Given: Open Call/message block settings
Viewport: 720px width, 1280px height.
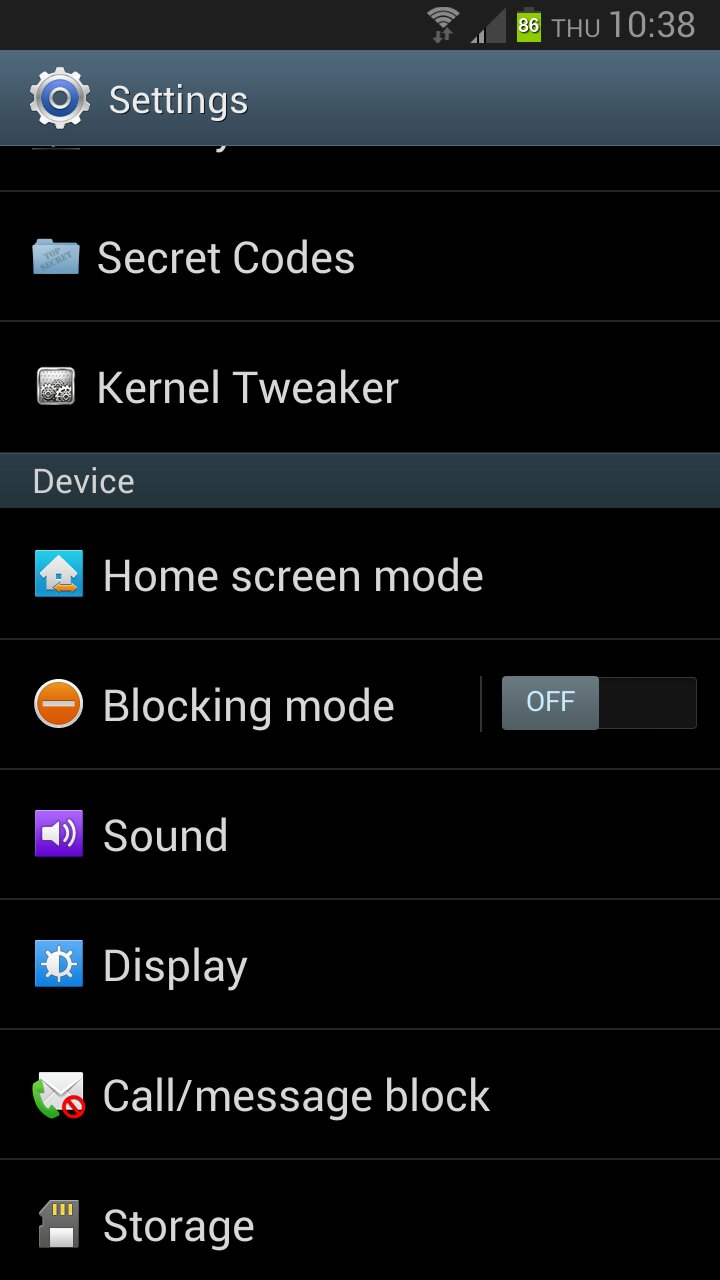Looking at the screenshot, I should (296, 1096).
